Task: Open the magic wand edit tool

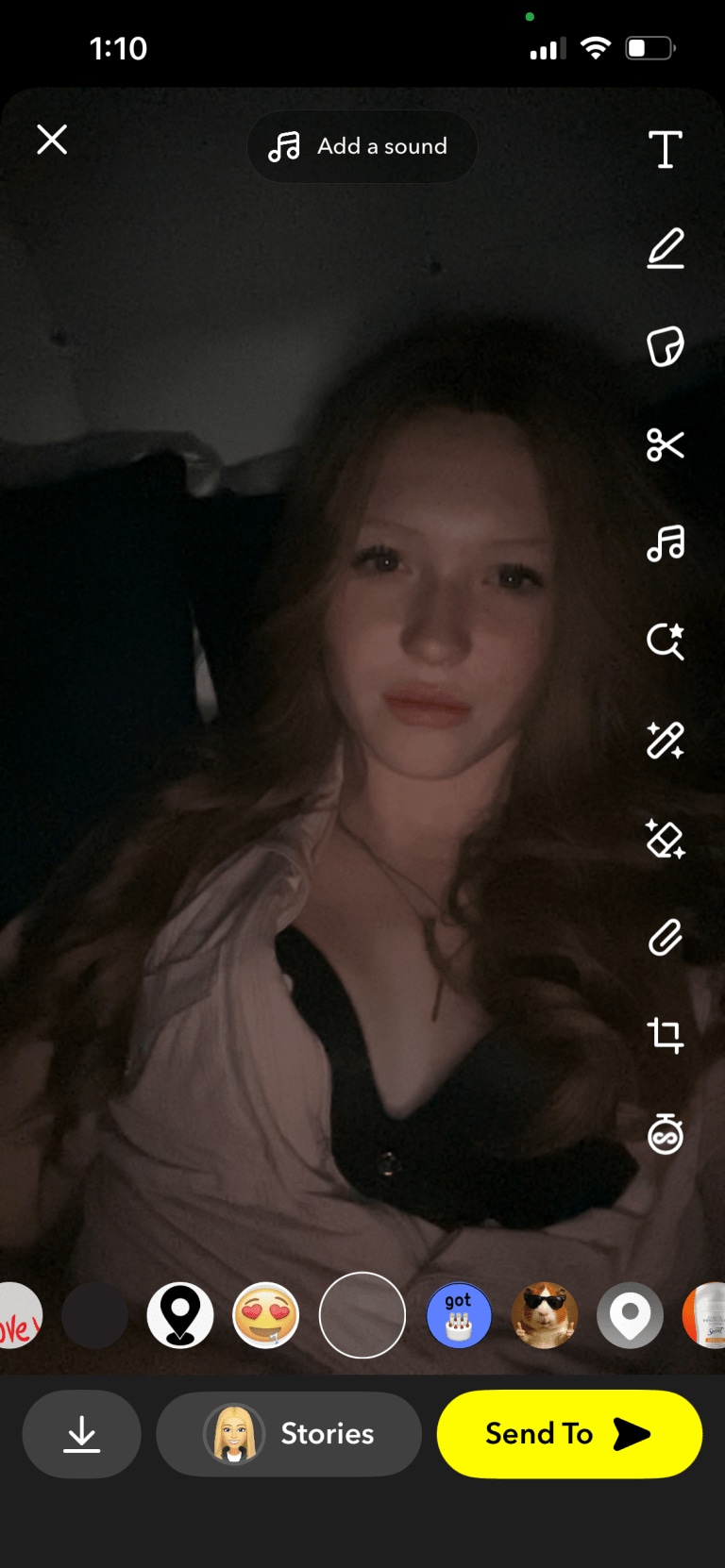Action: click(665, 741)
